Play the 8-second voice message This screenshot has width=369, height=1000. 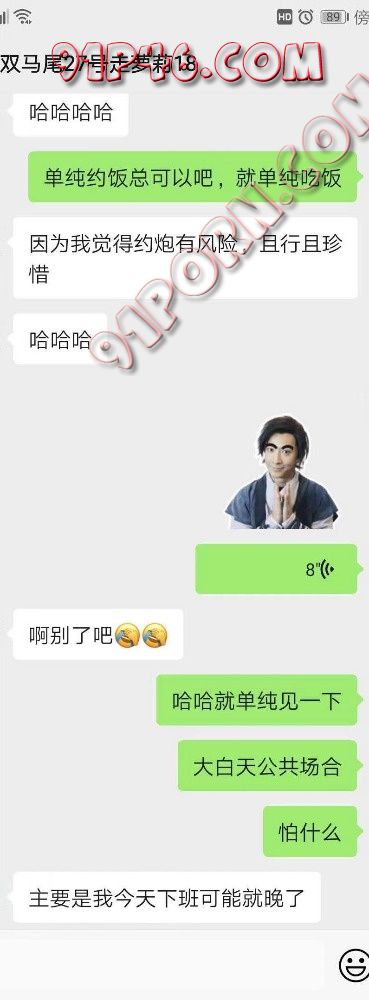pyautogui.click(x=276, y=568)
